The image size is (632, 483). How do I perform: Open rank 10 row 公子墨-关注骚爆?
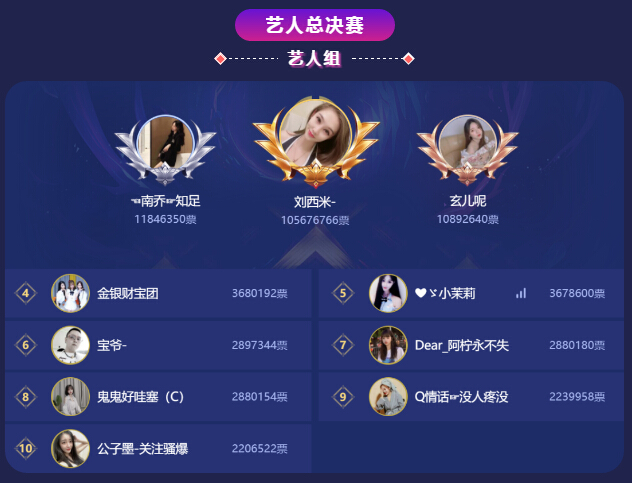coord(158,449)
